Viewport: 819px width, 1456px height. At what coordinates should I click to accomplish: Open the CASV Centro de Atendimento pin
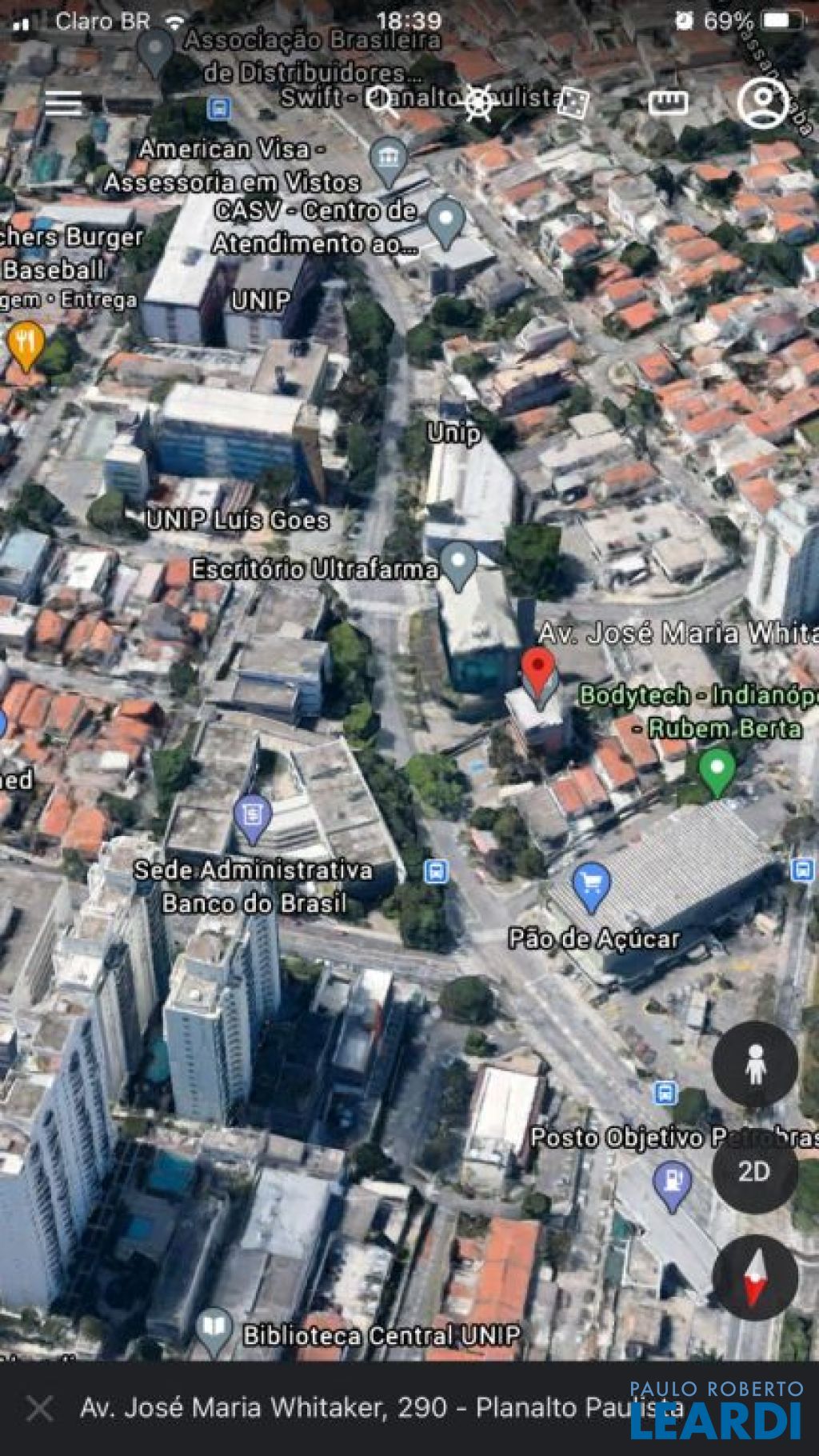[x=445, y=220]
